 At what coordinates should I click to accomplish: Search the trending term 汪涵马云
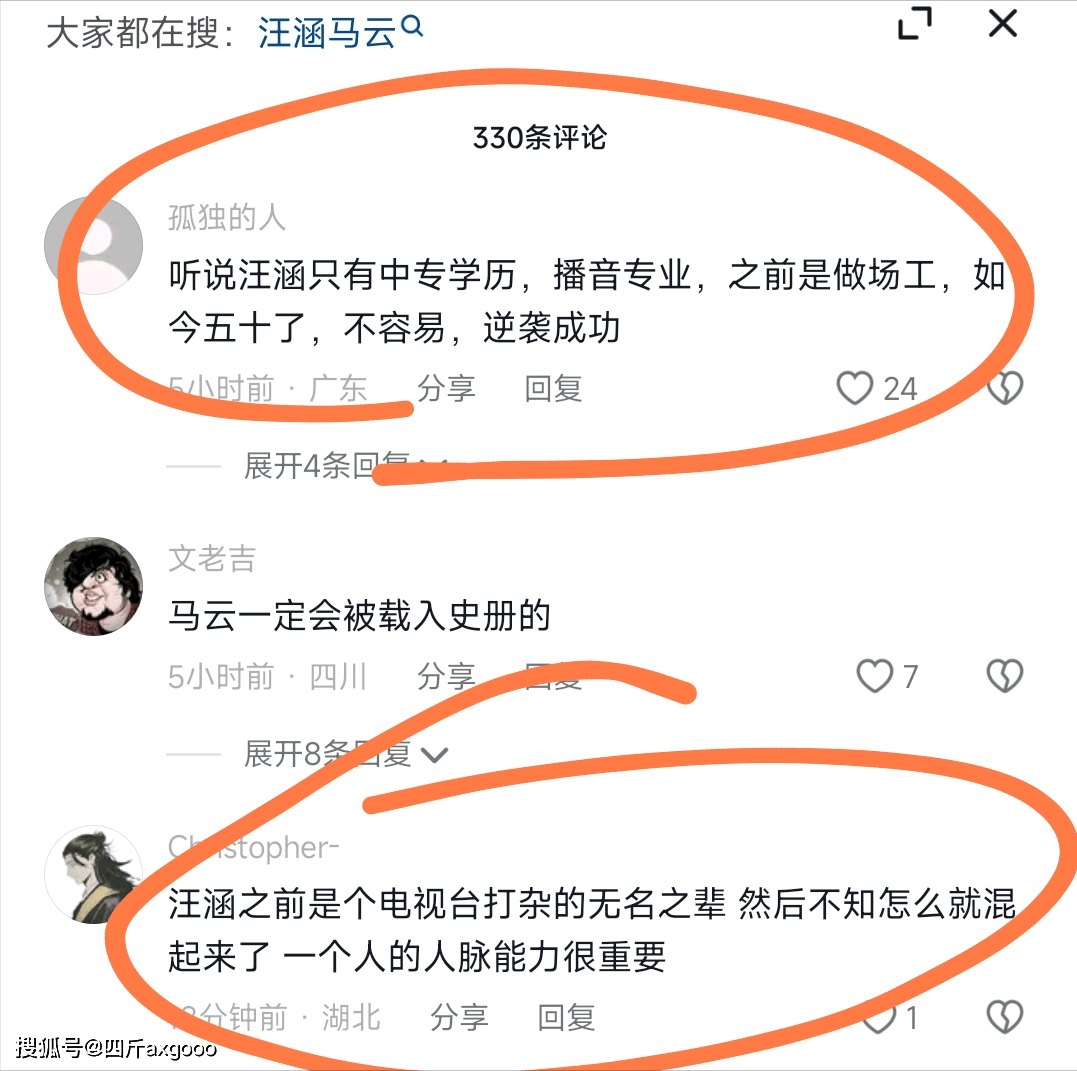point(340,33)
